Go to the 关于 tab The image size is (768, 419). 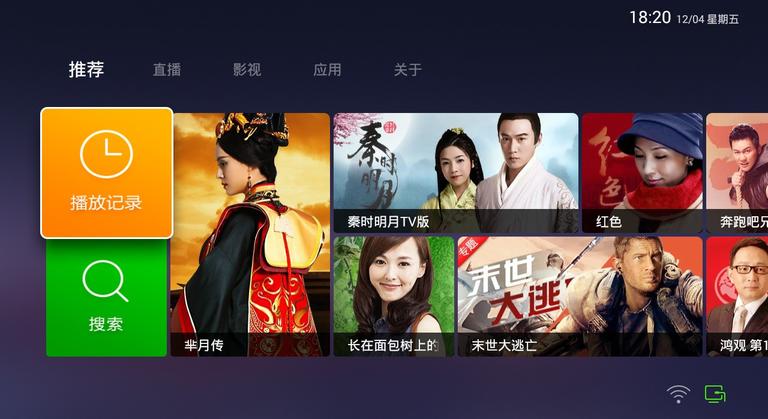click(x=407, y=70)
